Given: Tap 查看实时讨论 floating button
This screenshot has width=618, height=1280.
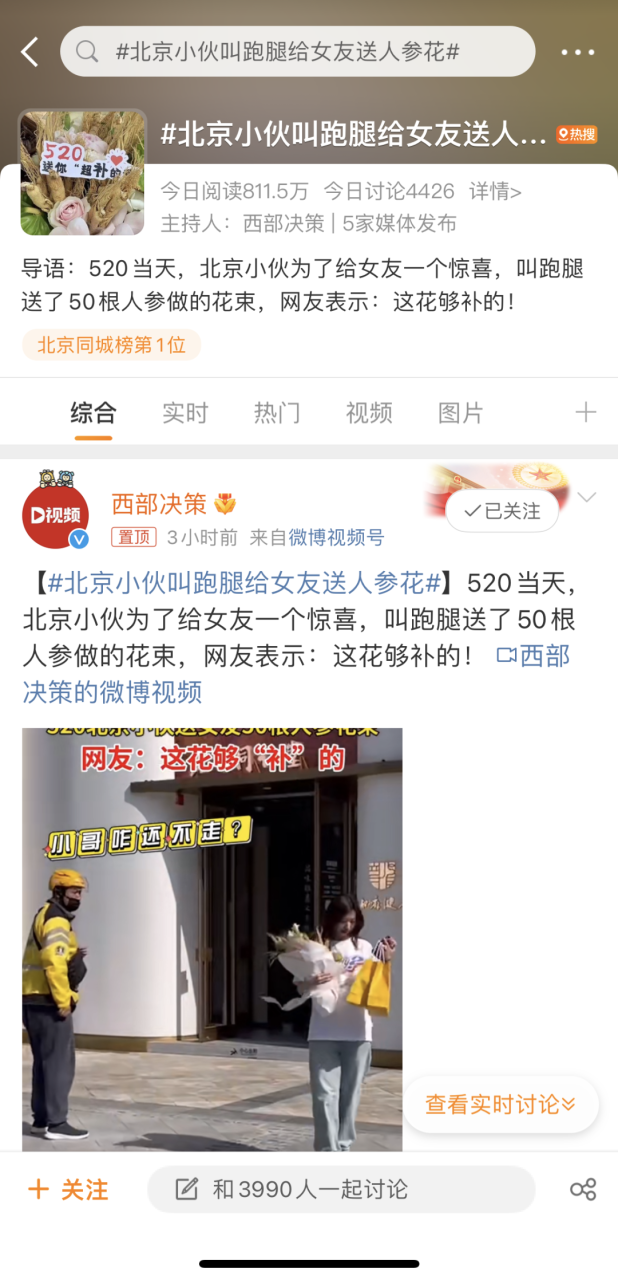Looking at the screenshot, I should tap(500, 1104).
